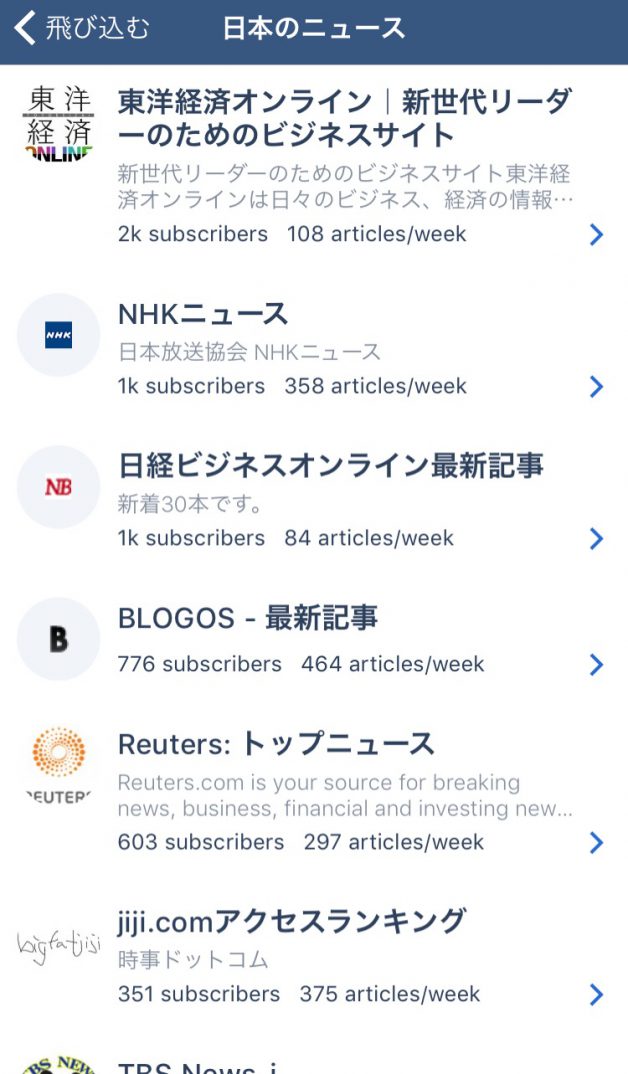The width and height of the screenshot is (628, 1074).
Task: Select 日経ビジネスオンライン最新記事 feed
Action: (x=314, y=501)
